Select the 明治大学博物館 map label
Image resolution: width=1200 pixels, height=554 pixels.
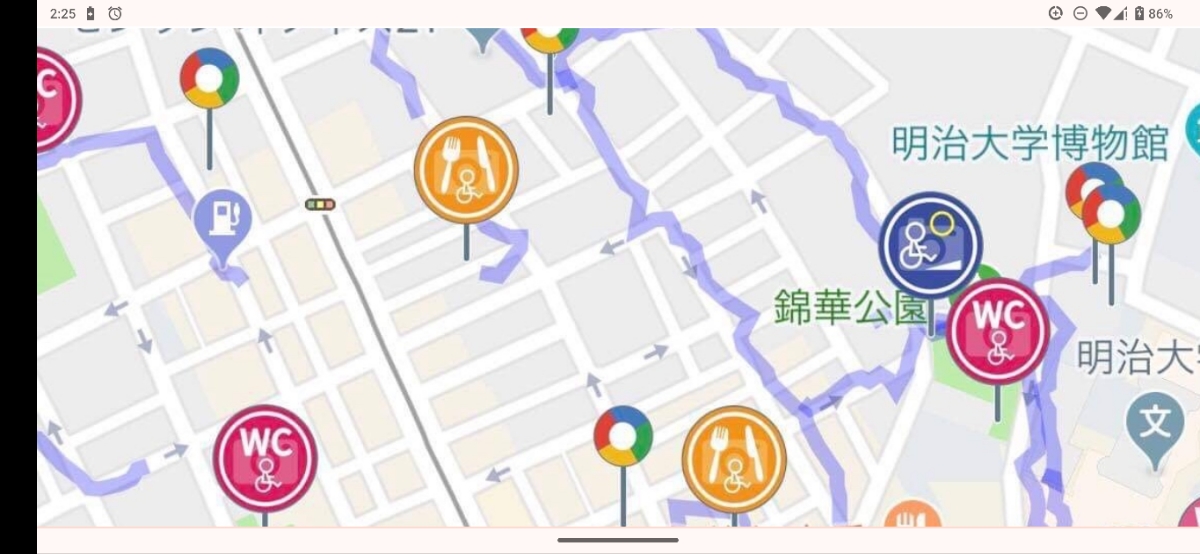[1030, 143]
